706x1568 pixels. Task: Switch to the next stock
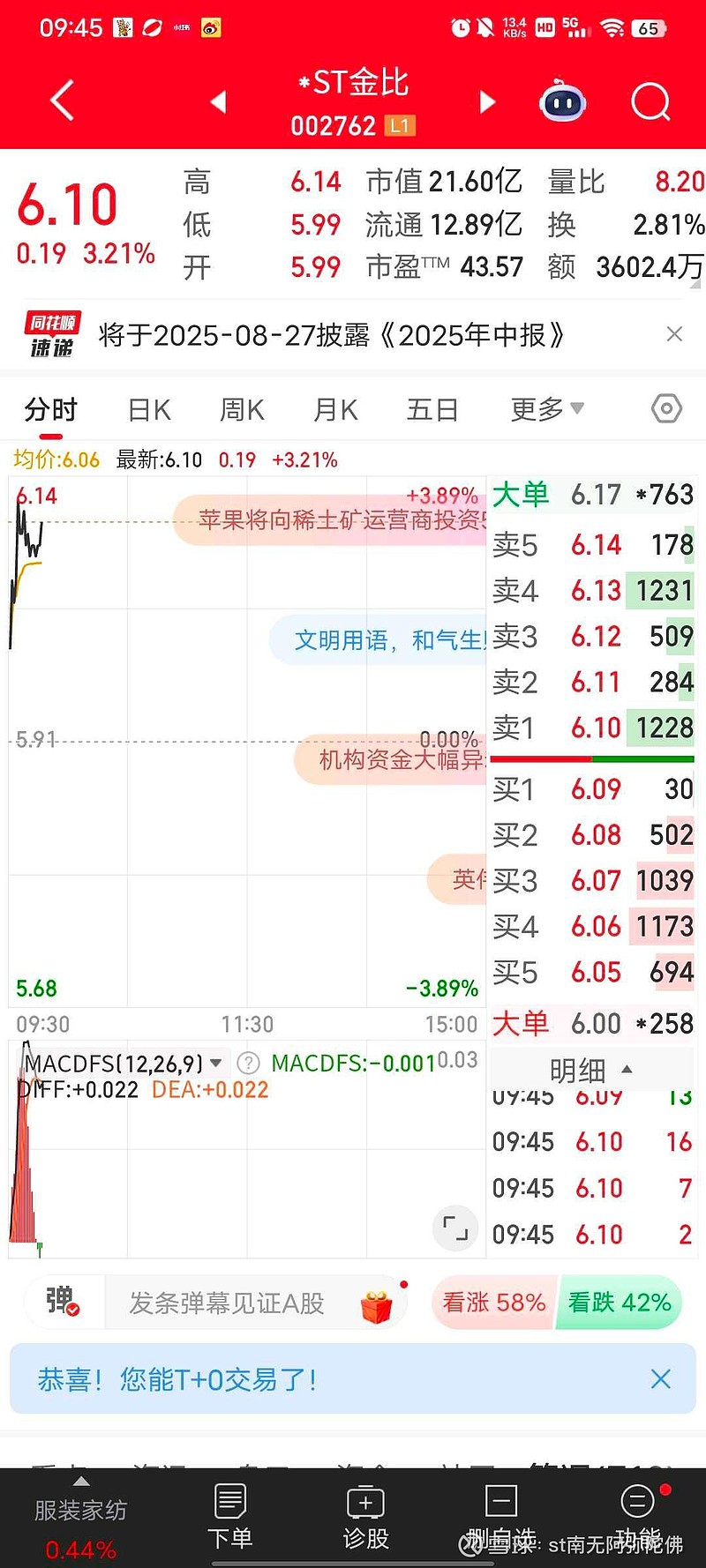coord(487,102)
